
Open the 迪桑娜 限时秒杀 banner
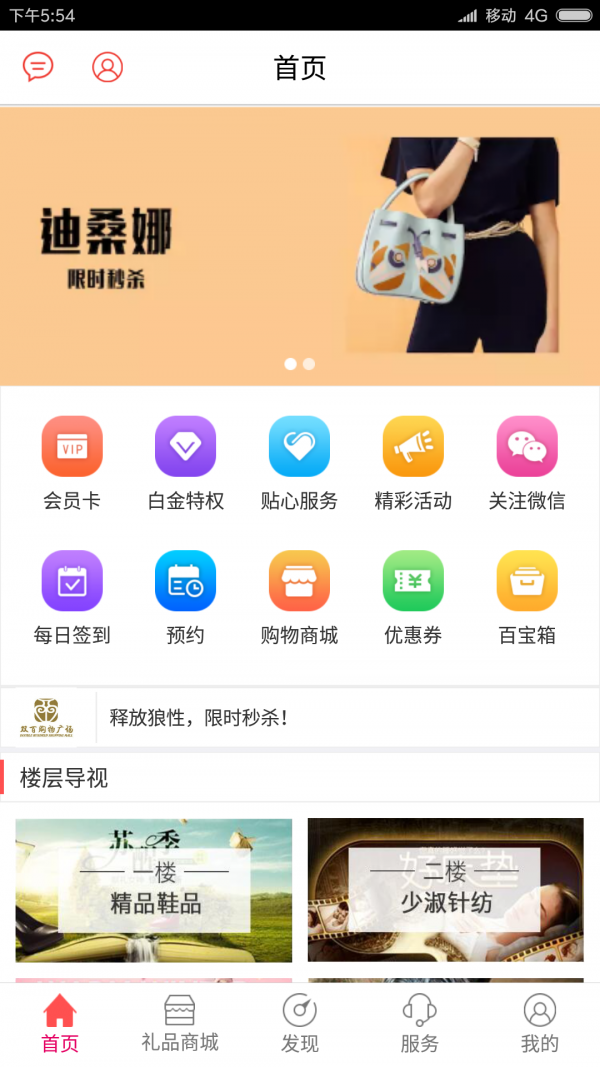300,246
